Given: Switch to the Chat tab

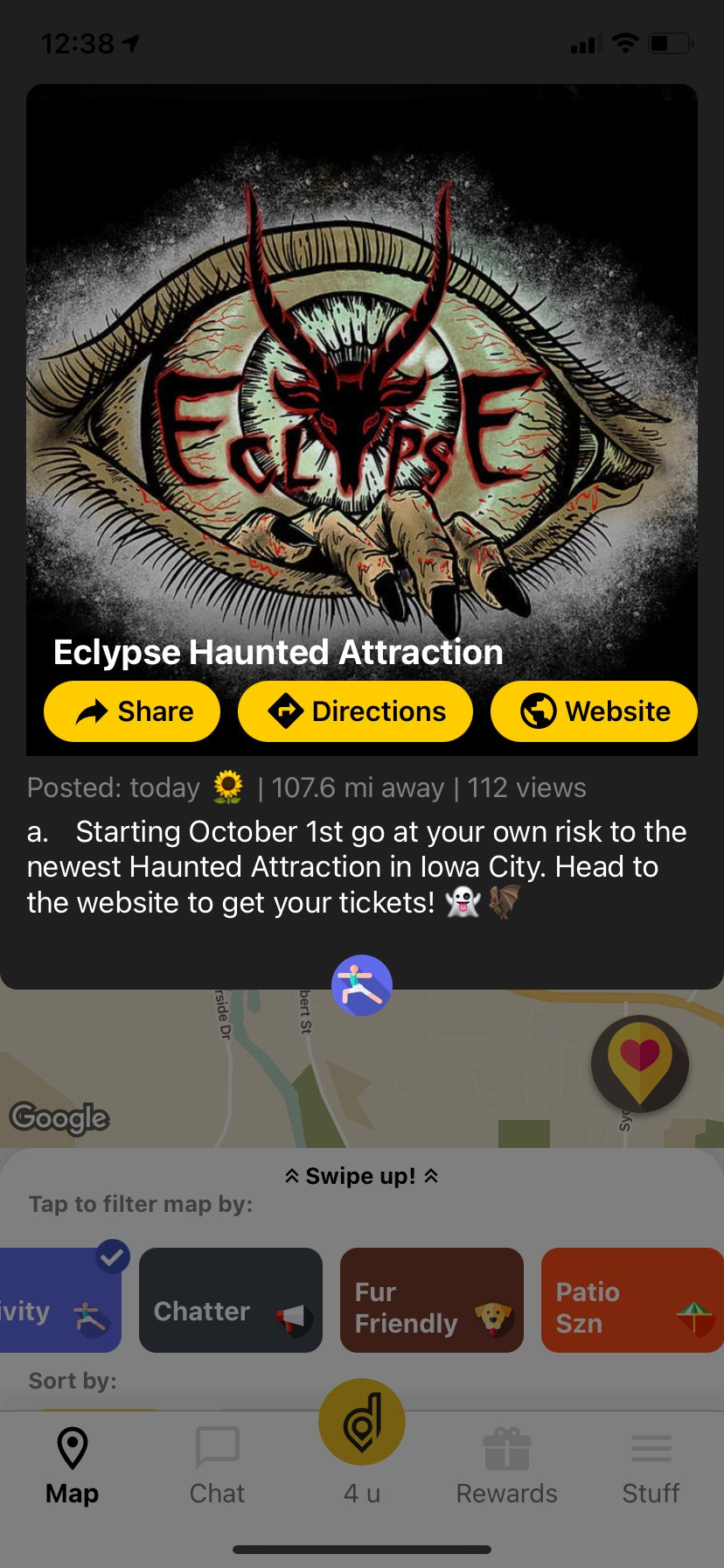Looking at the screenshot, I should click(x=218, y=1466).
